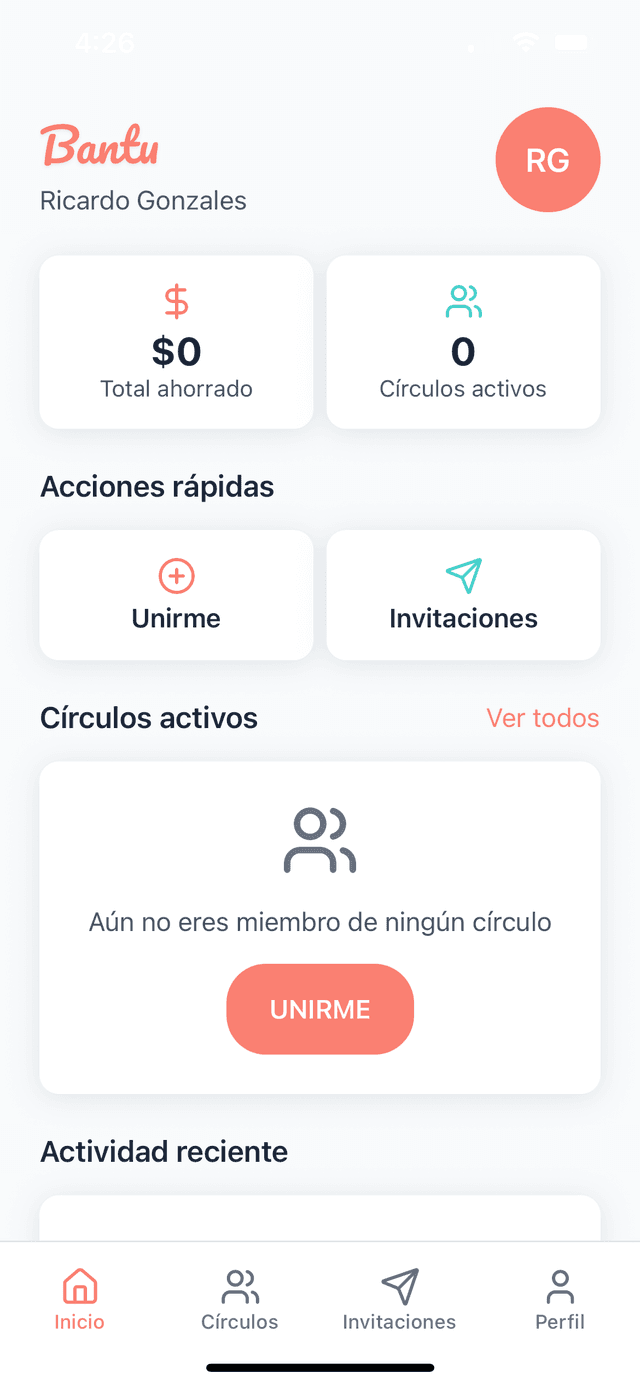Switch to the Invitaciones tab
The width and height of the screenshot is (640, 1385).
coord(399,1299)
